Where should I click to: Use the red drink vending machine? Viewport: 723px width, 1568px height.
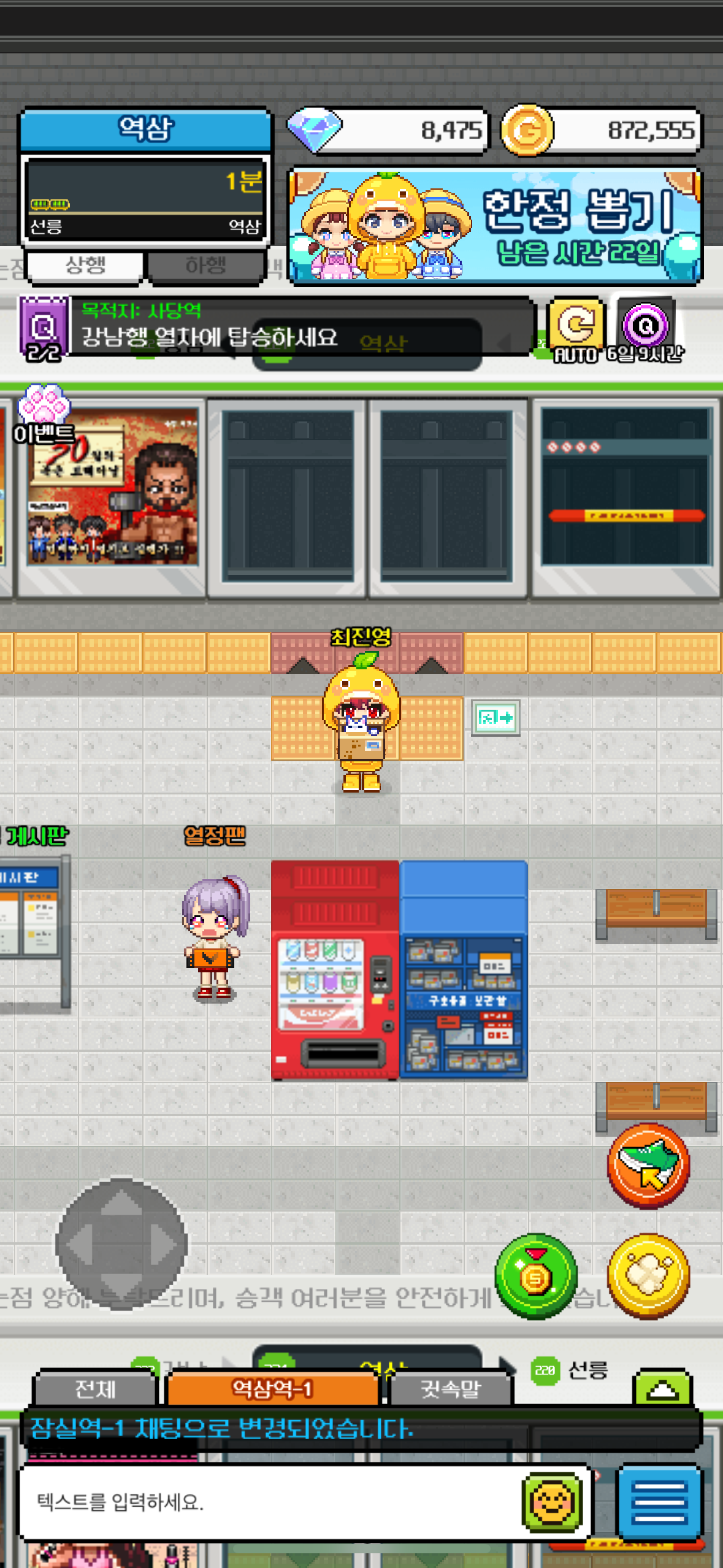[335, 970]
